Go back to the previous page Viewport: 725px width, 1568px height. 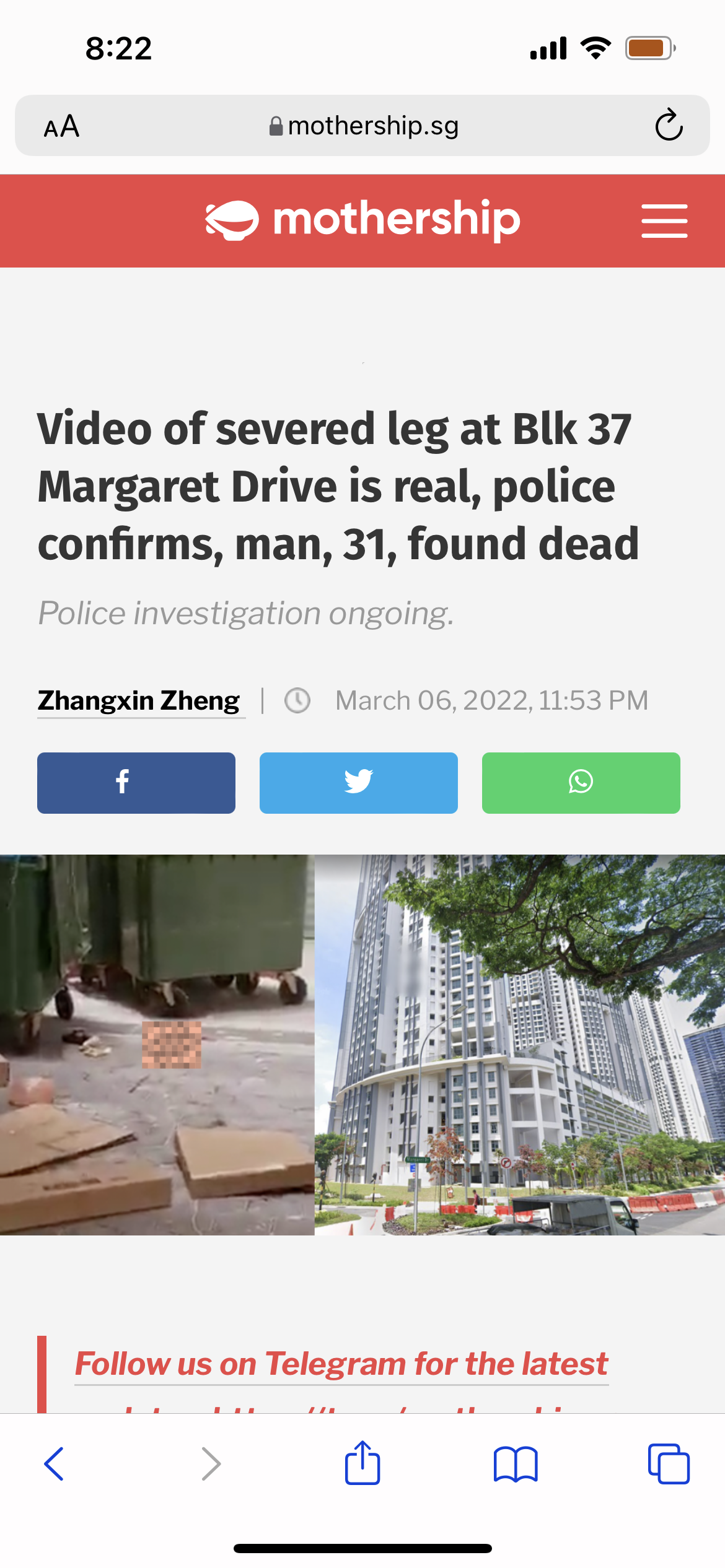tap(55, 1464)
